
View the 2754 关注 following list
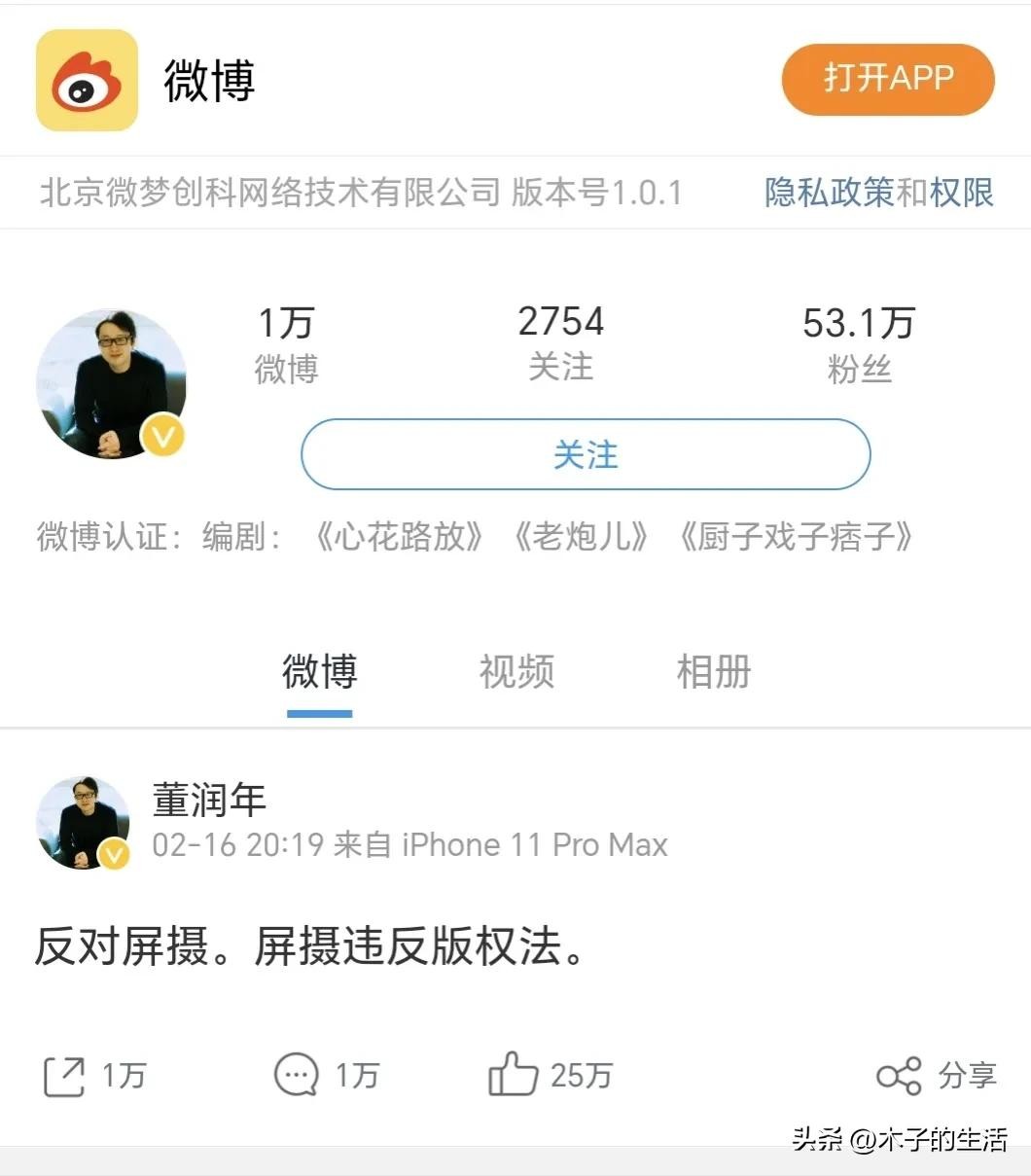pos(560,342)
